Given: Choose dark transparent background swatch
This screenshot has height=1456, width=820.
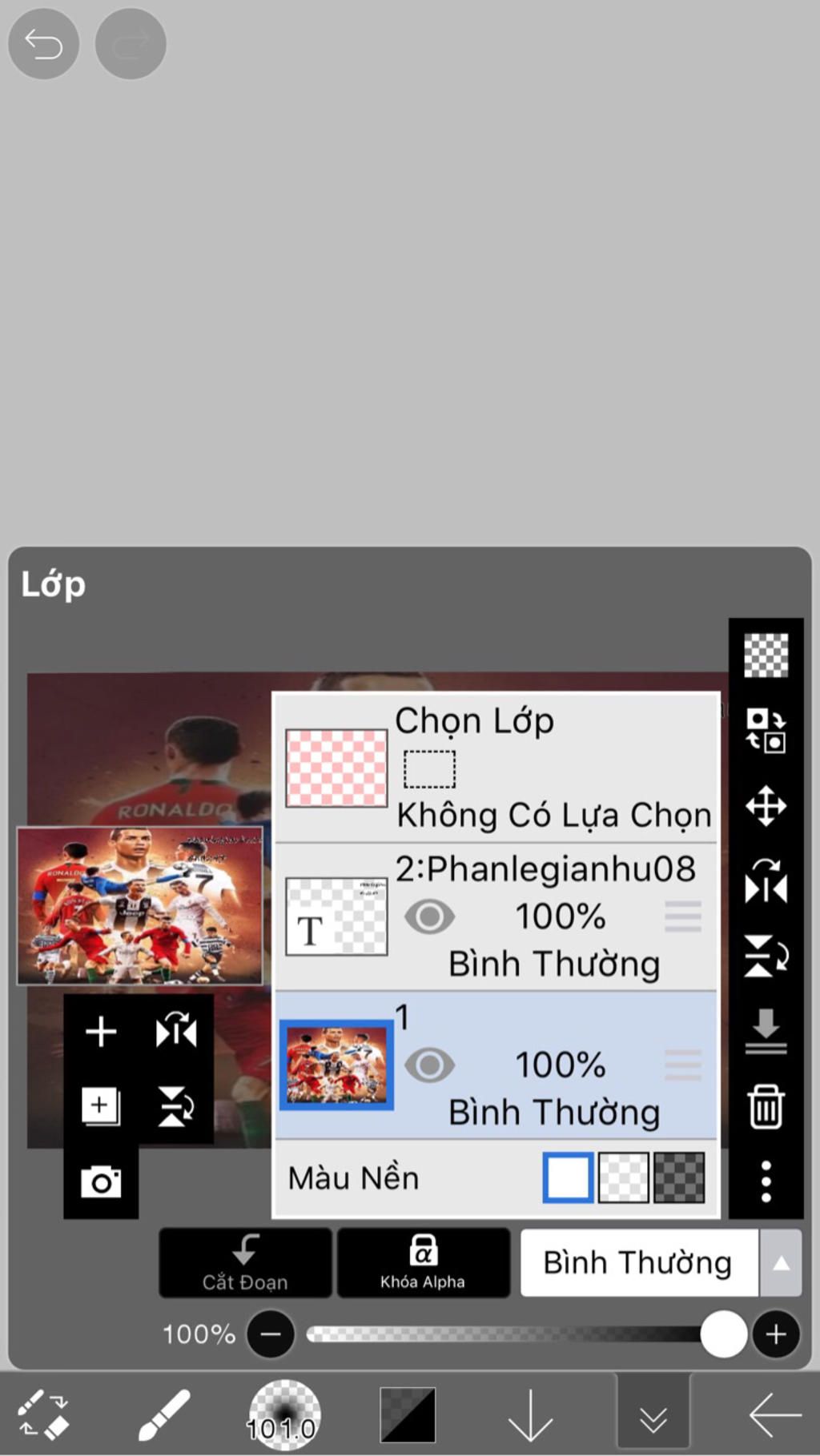Looking at the screenshot, I should coord(679,1177).
